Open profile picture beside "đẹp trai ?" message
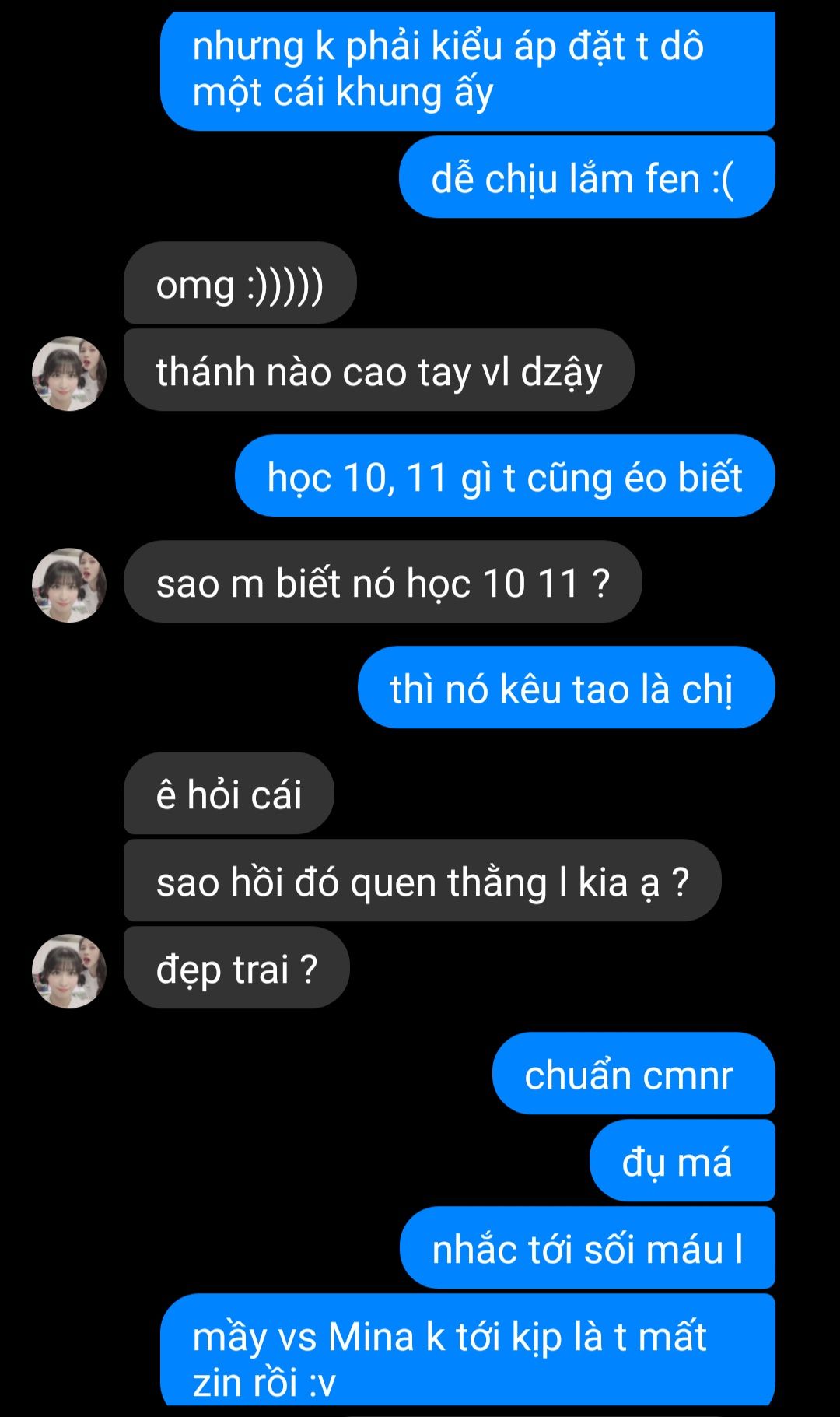 click(68, 971)
